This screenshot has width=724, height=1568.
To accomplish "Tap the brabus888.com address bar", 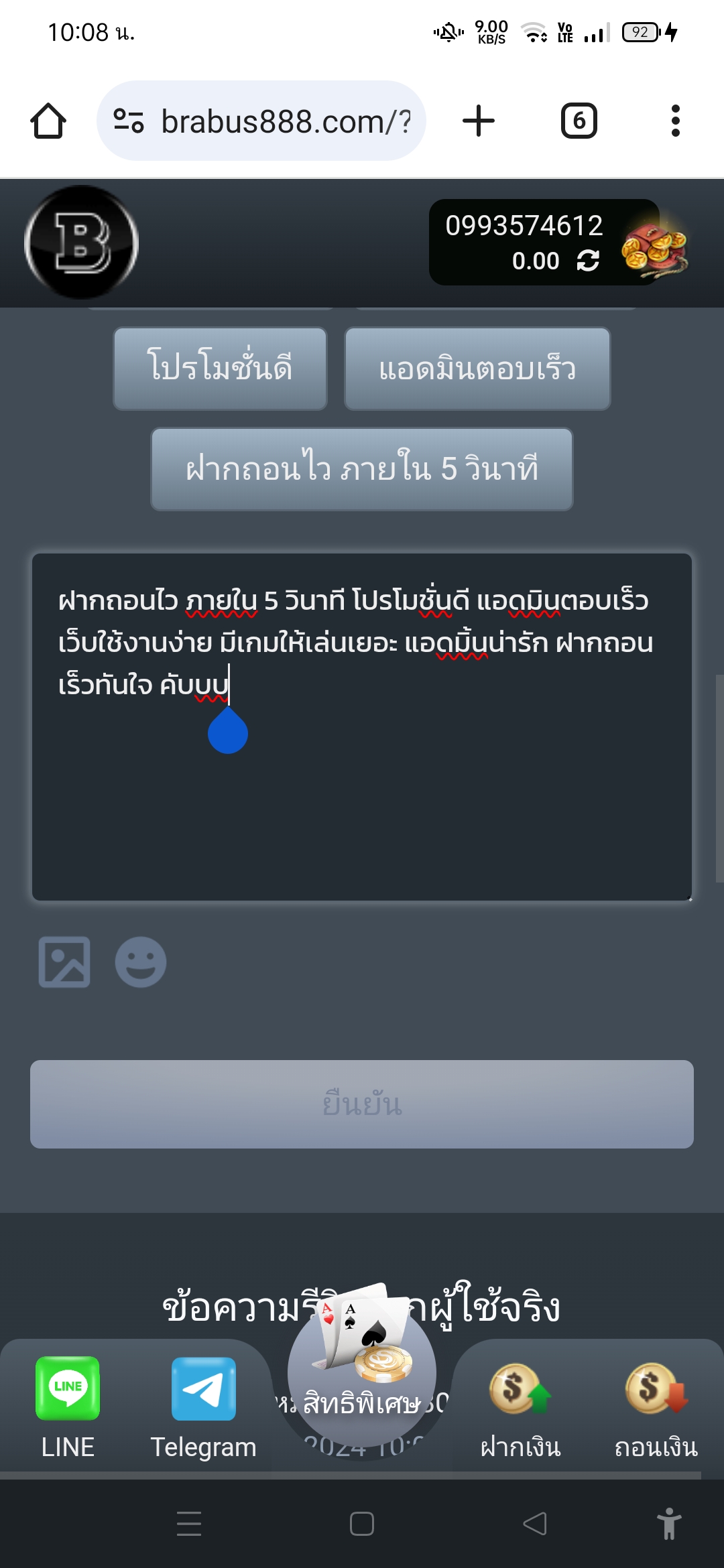I will 261,121.
